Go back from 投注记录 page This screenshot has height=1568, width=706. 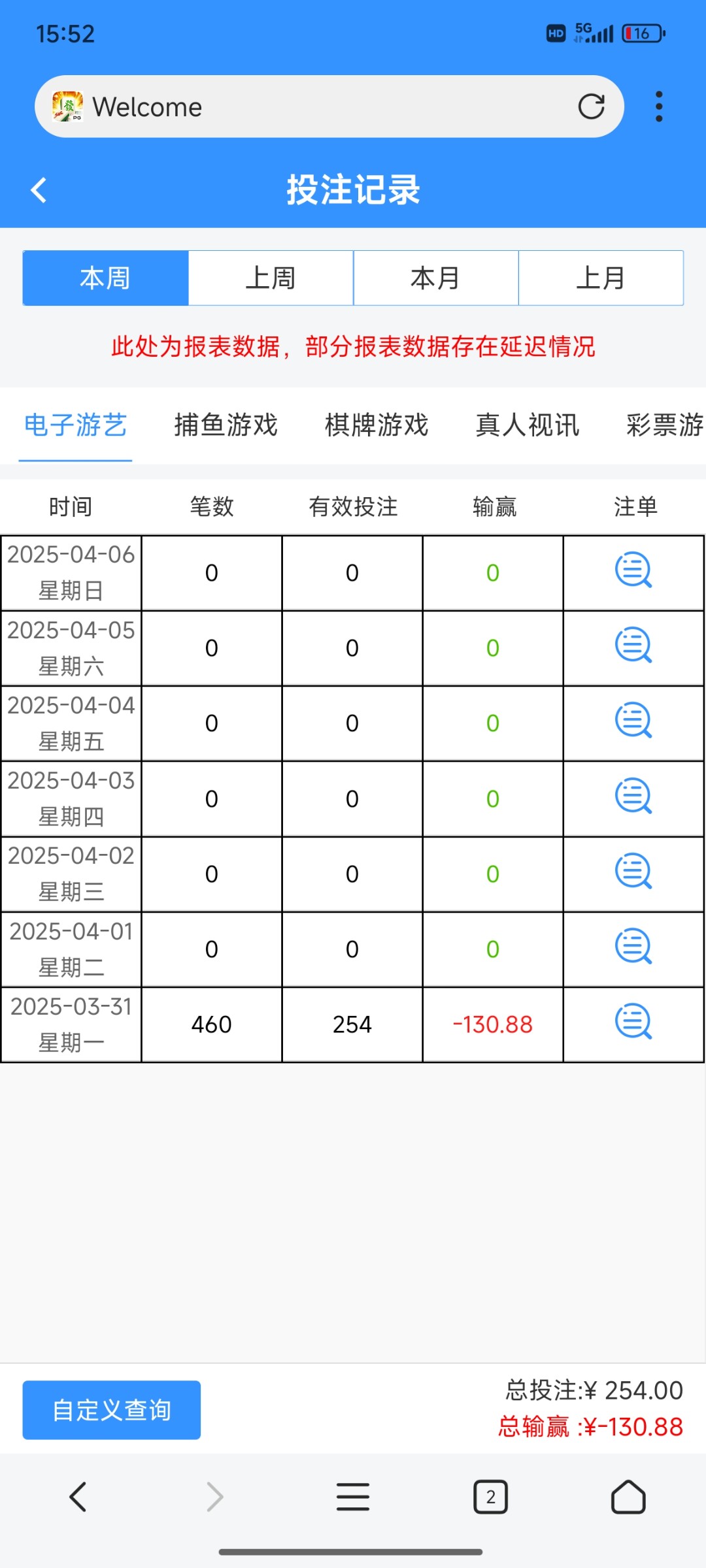[x=39, y=191]
